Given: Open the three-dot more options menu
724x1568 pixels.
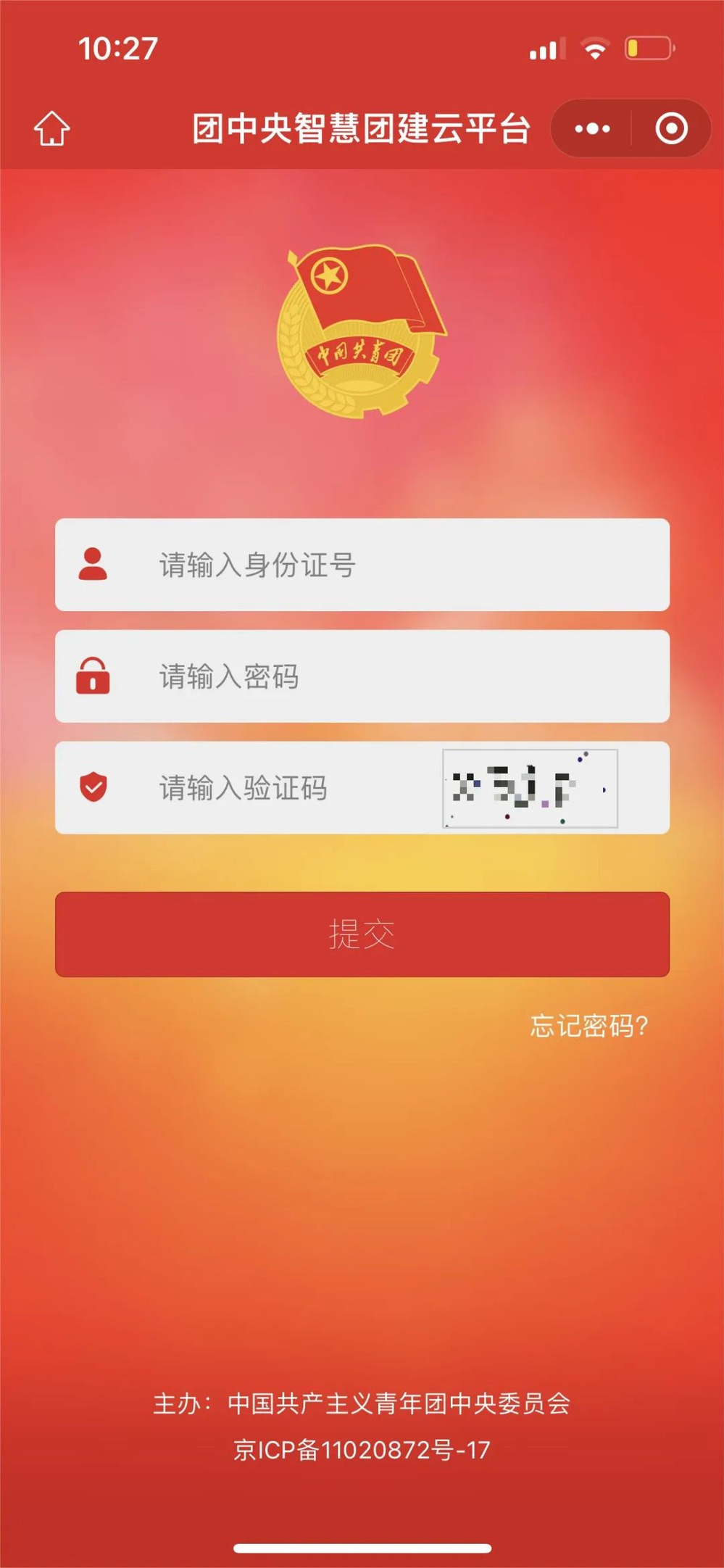Looking at the screenshot, I should point(592,129).
